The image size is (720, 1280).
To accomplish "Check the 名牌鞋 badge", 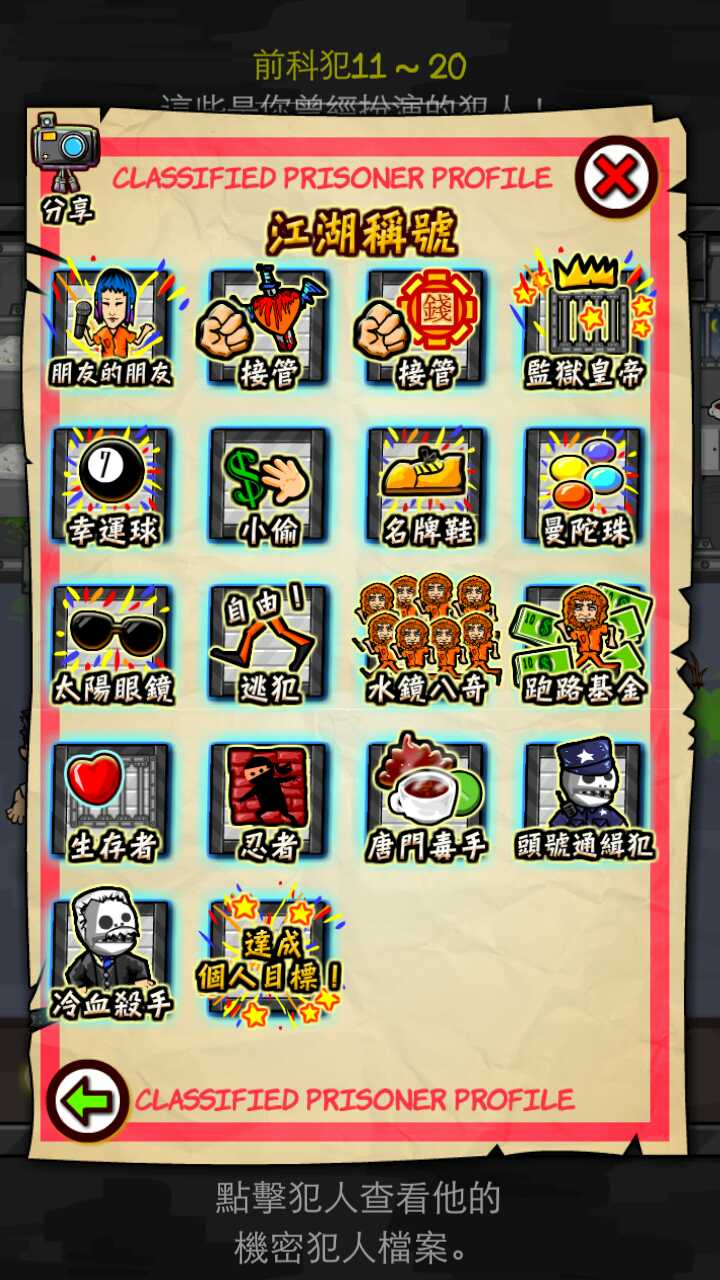I will coord(426,485).
